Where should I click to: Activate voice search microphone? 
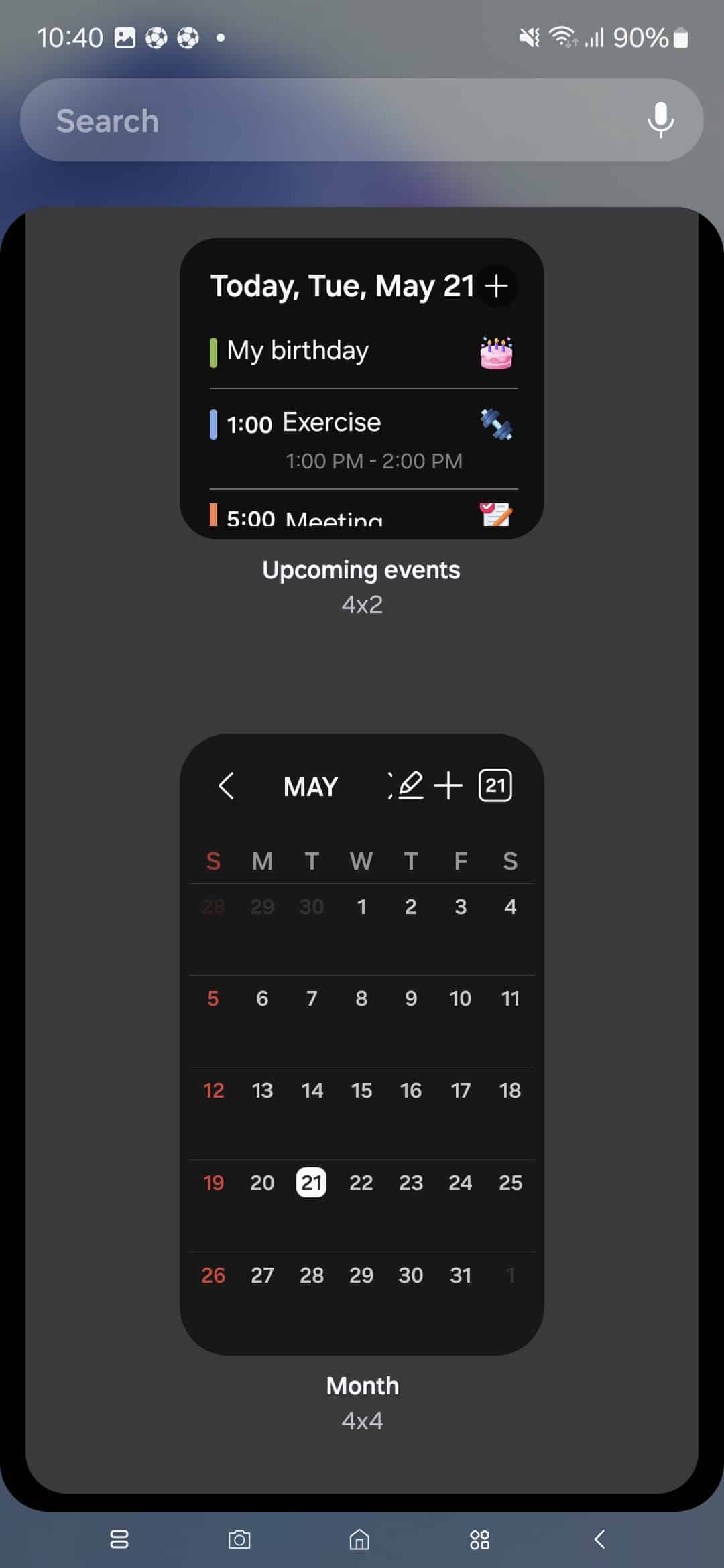660,120
